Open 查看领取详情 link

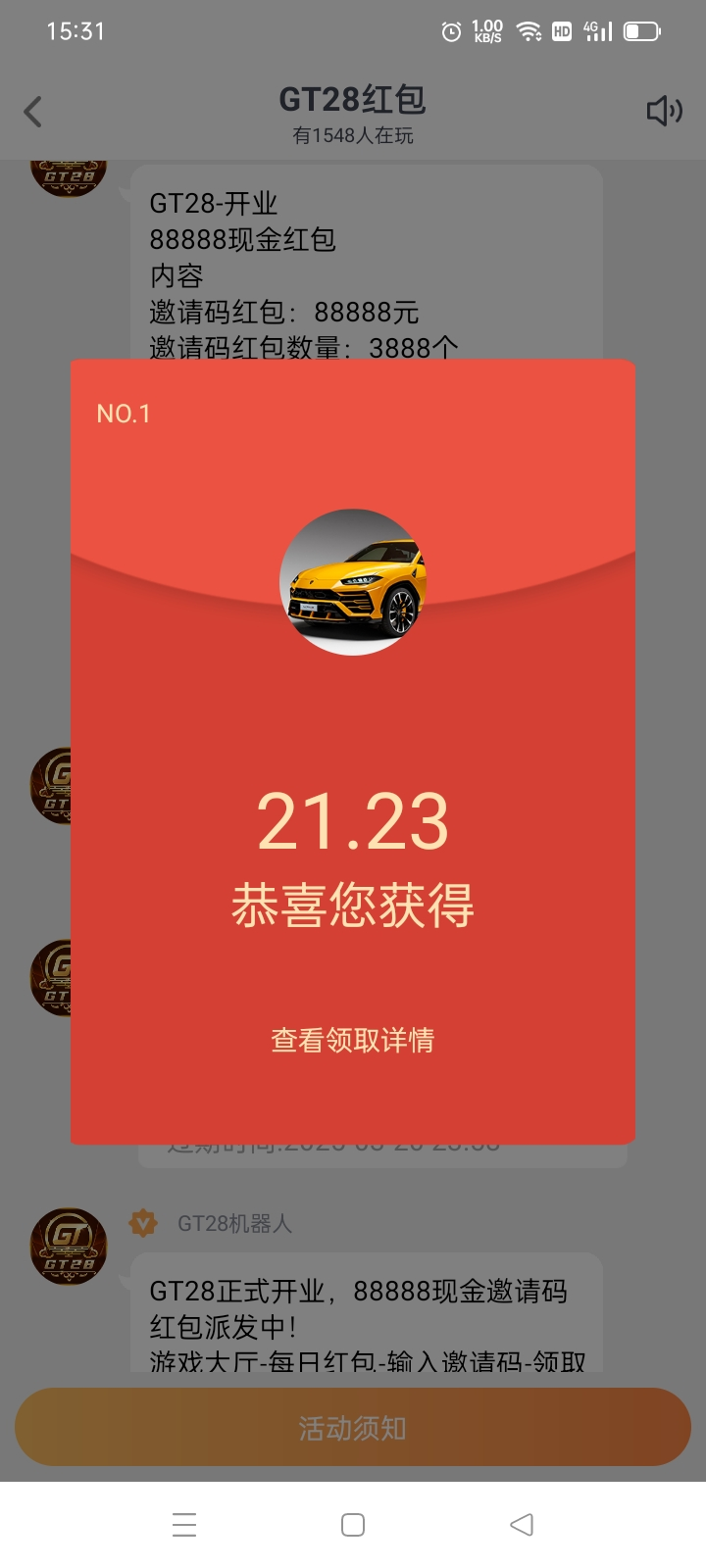tap(353, 1040)
